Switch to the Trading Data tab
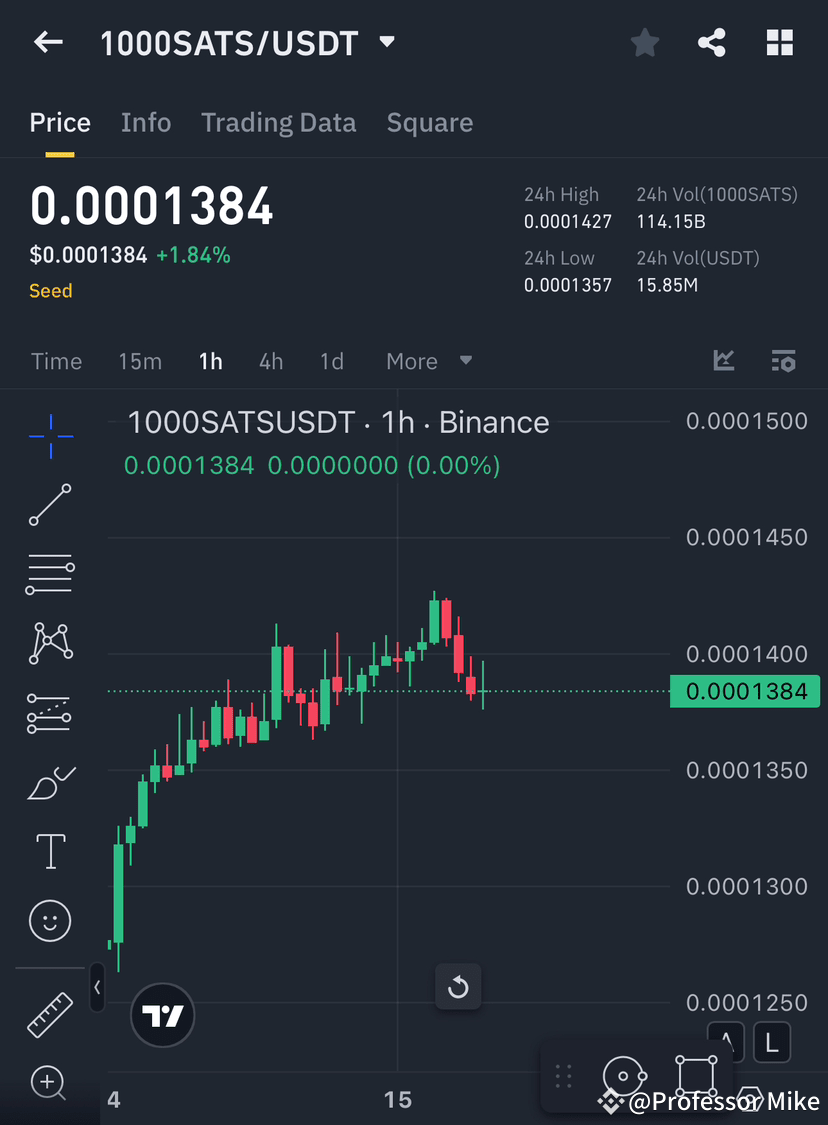This screenshot has width=828, height=1125. 279,122
